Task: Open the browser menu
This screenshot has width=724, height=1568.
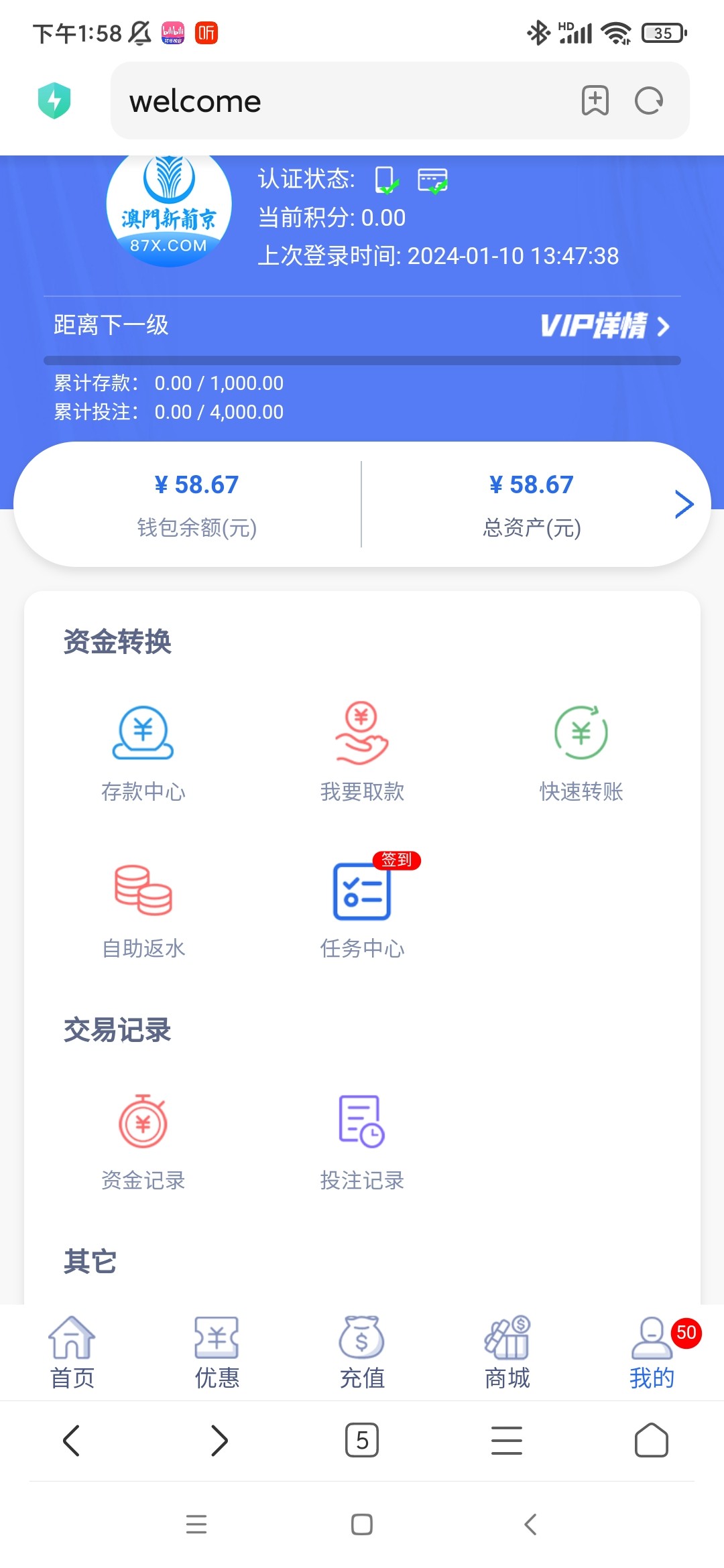Action: click(x=507, y=1440)
